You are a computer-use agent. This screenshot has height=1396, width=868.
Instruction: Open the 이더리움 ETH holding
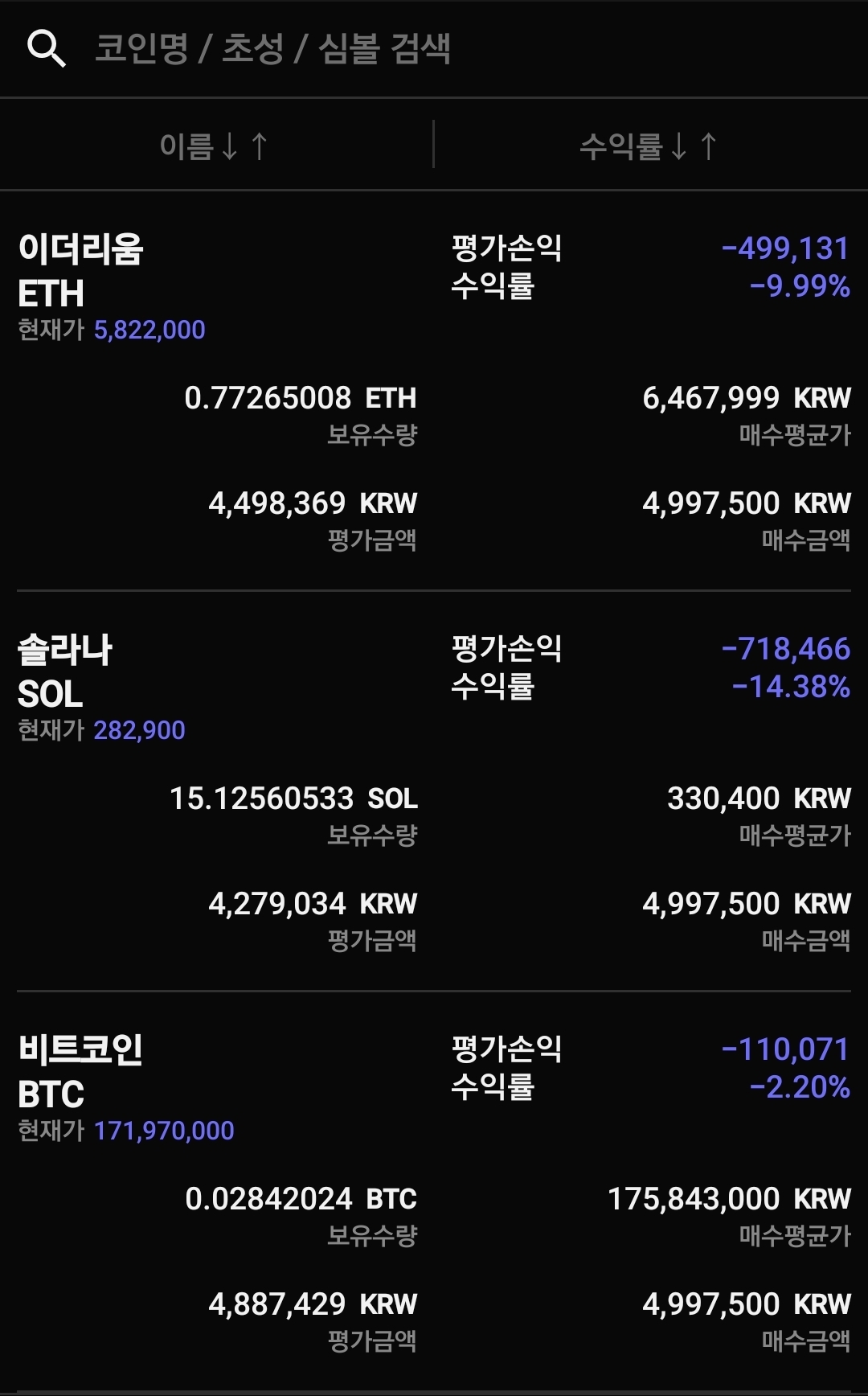[434, 392]
